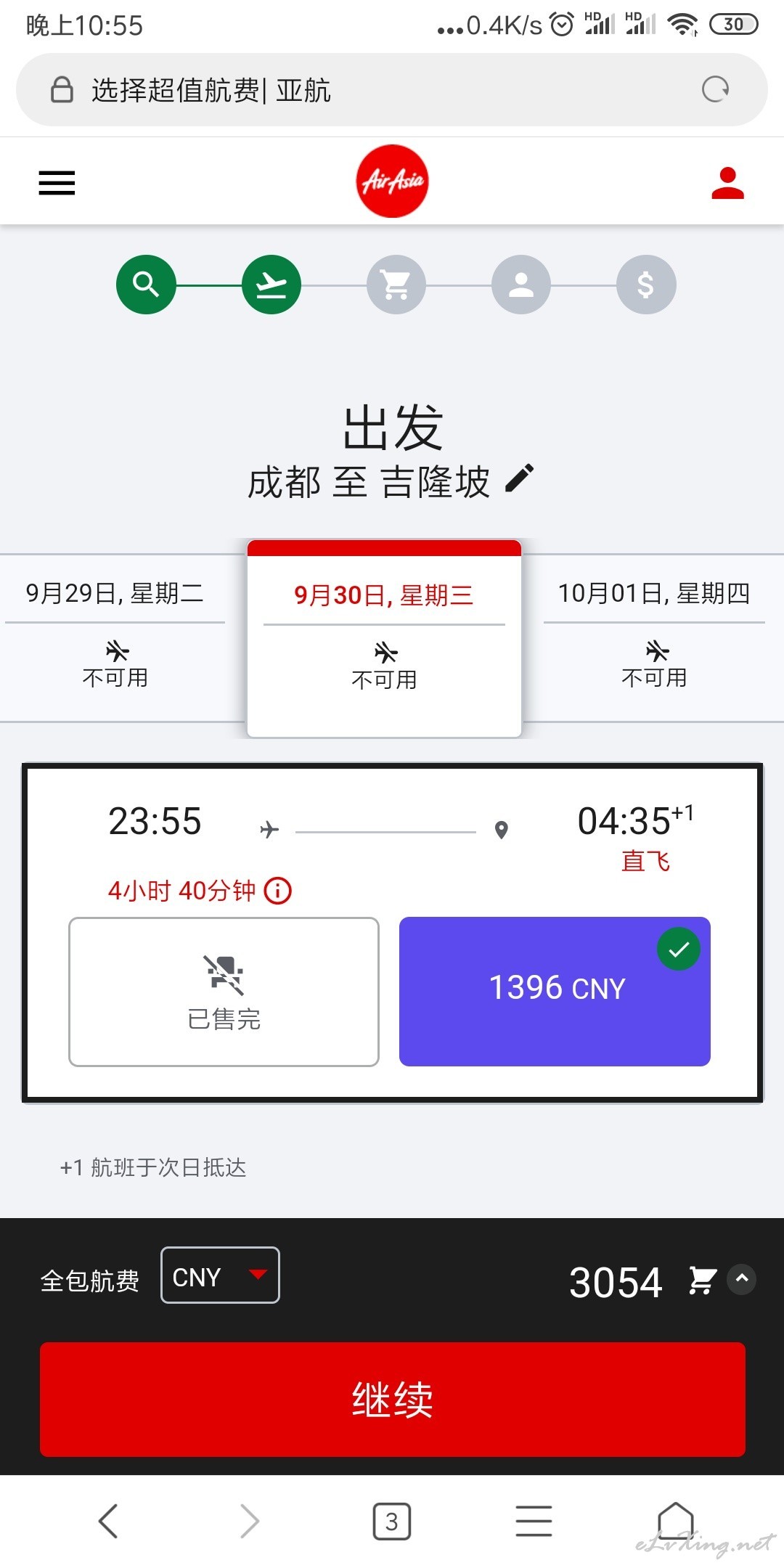Select the 1396 CNY fare

[555, 992]
